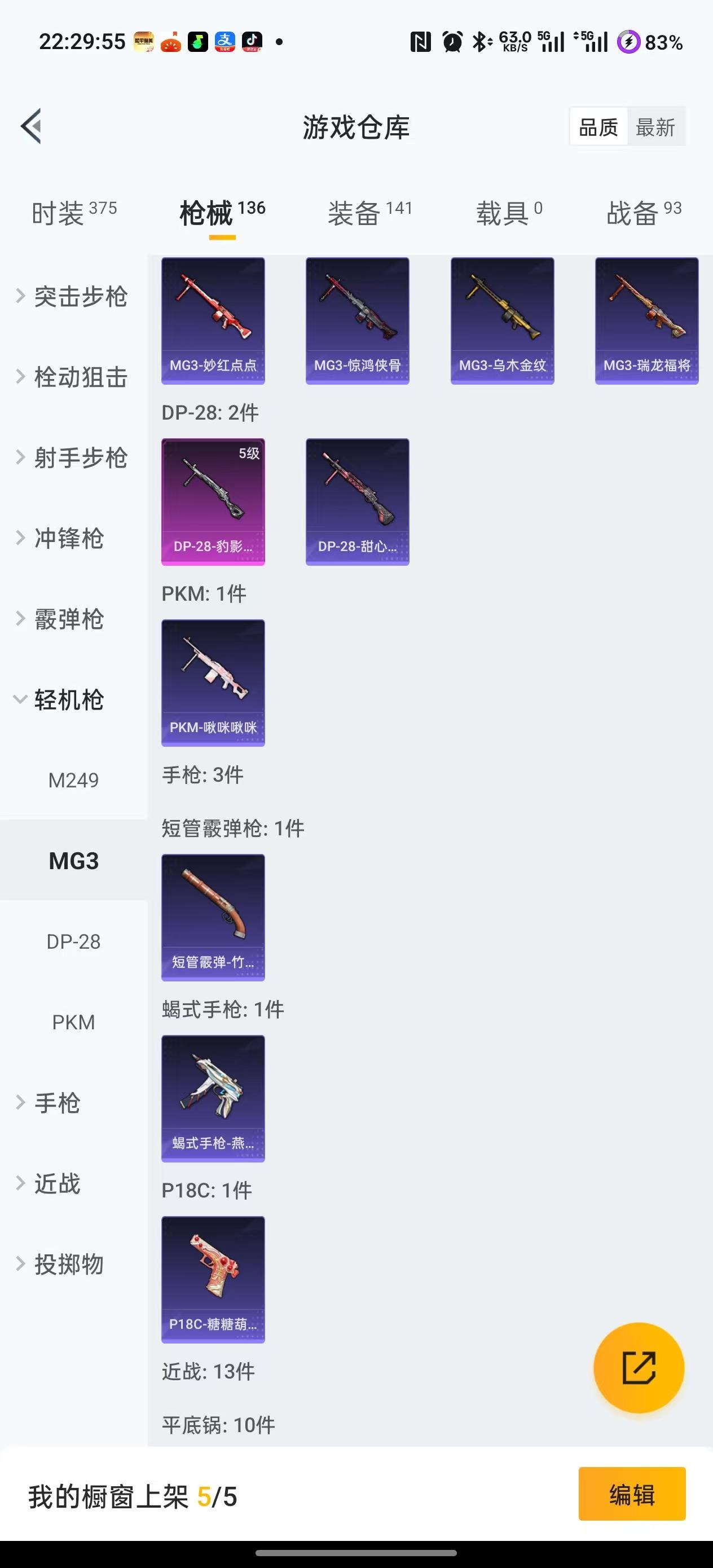
Task: Tap the battery saver icon showing 83%
Action: [629, 41]
